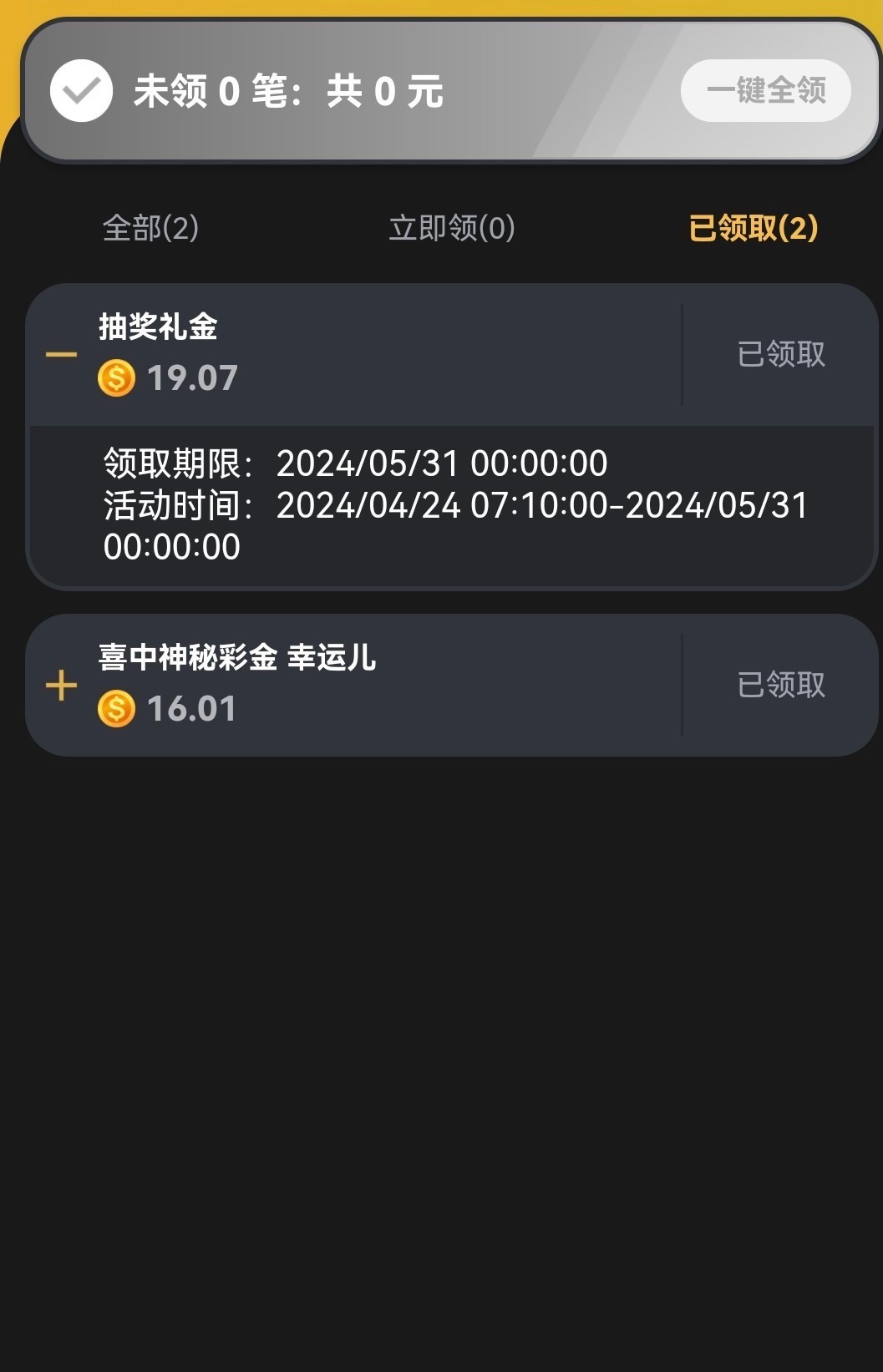Tap the 一键全领 claim-all button
Screen dimensions: 883x1372
tap(765, 90)
